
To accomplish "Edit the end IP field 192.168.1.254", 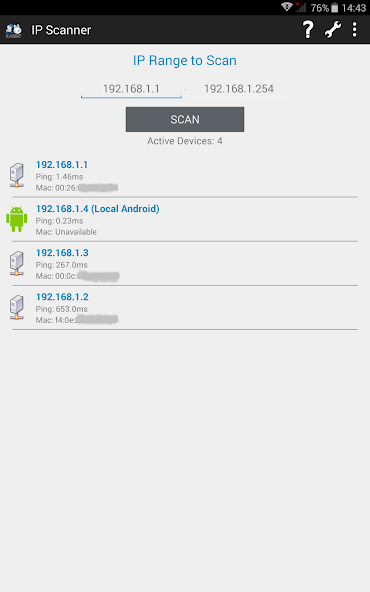I will click(239, 89).
